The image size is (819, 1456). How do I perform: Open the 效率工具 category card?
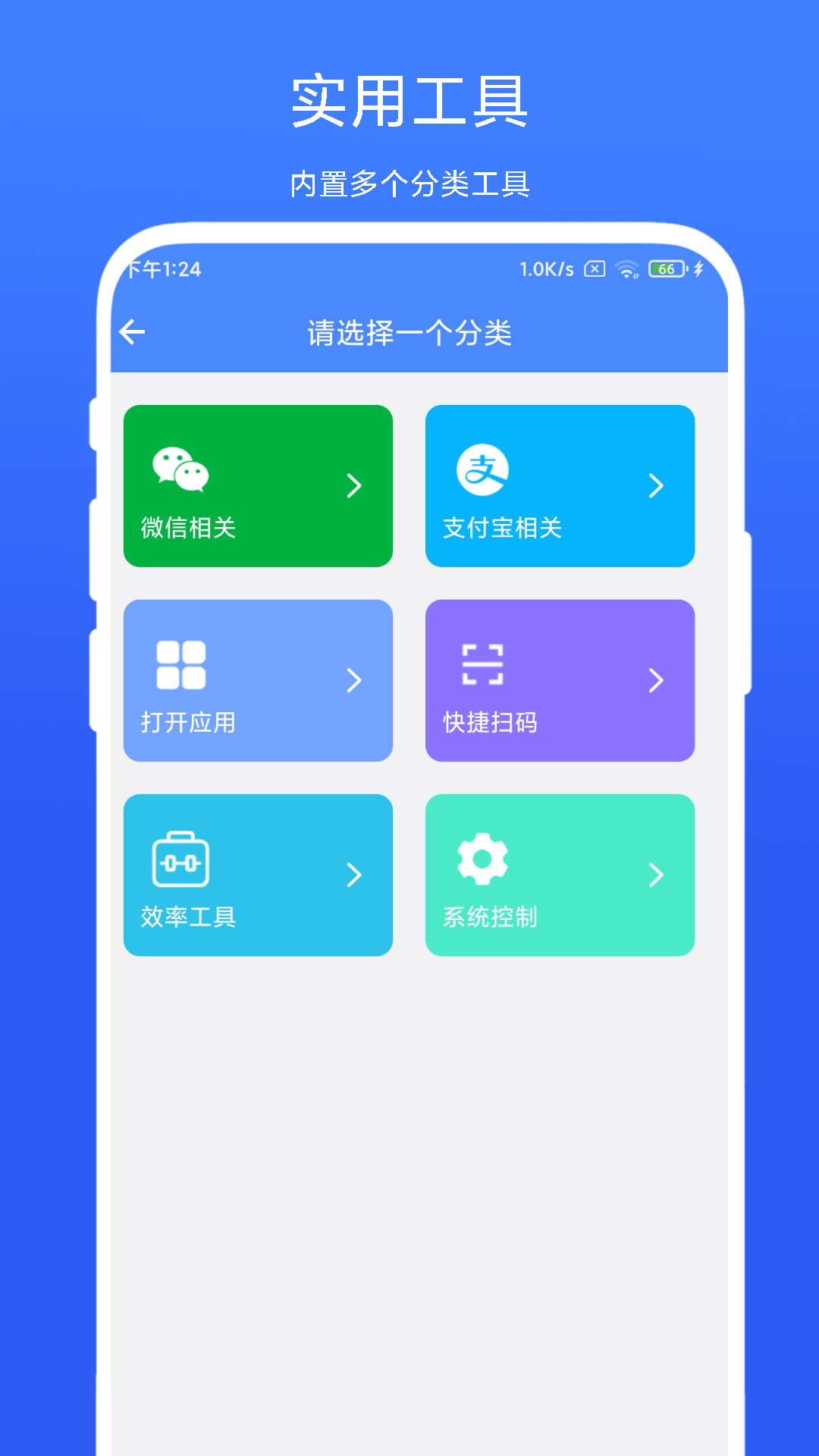pos(258,875)
